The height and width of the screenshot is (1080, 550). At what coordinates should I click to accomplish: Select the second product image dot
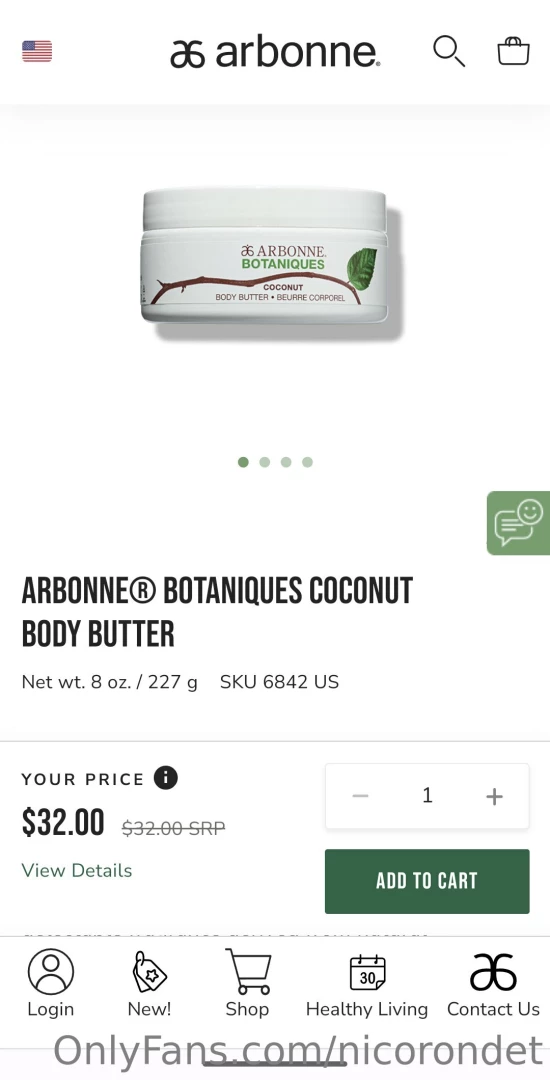264,462
